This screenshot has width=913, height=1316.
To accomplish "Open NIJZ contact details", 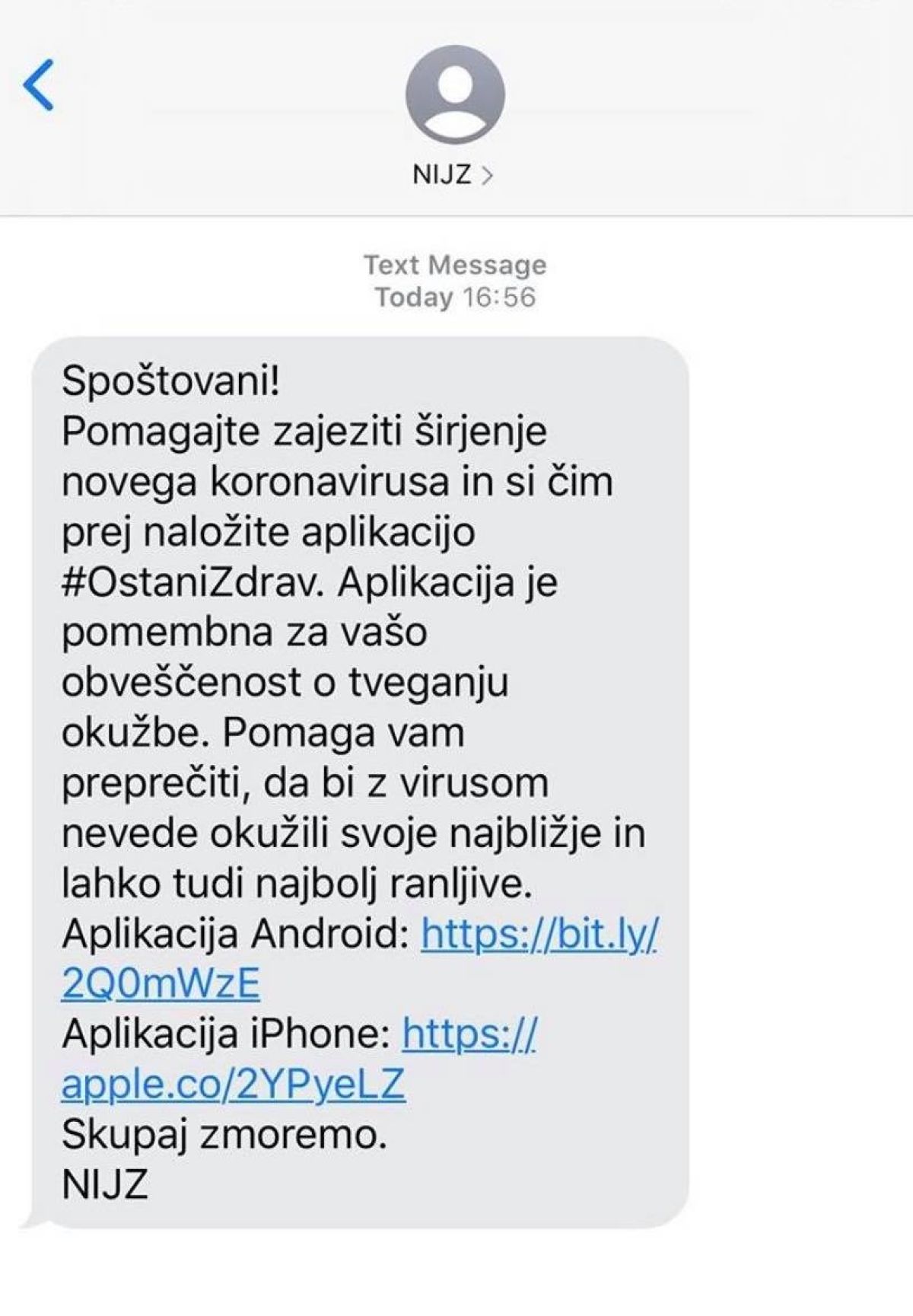I will click(x=453, y=175).
